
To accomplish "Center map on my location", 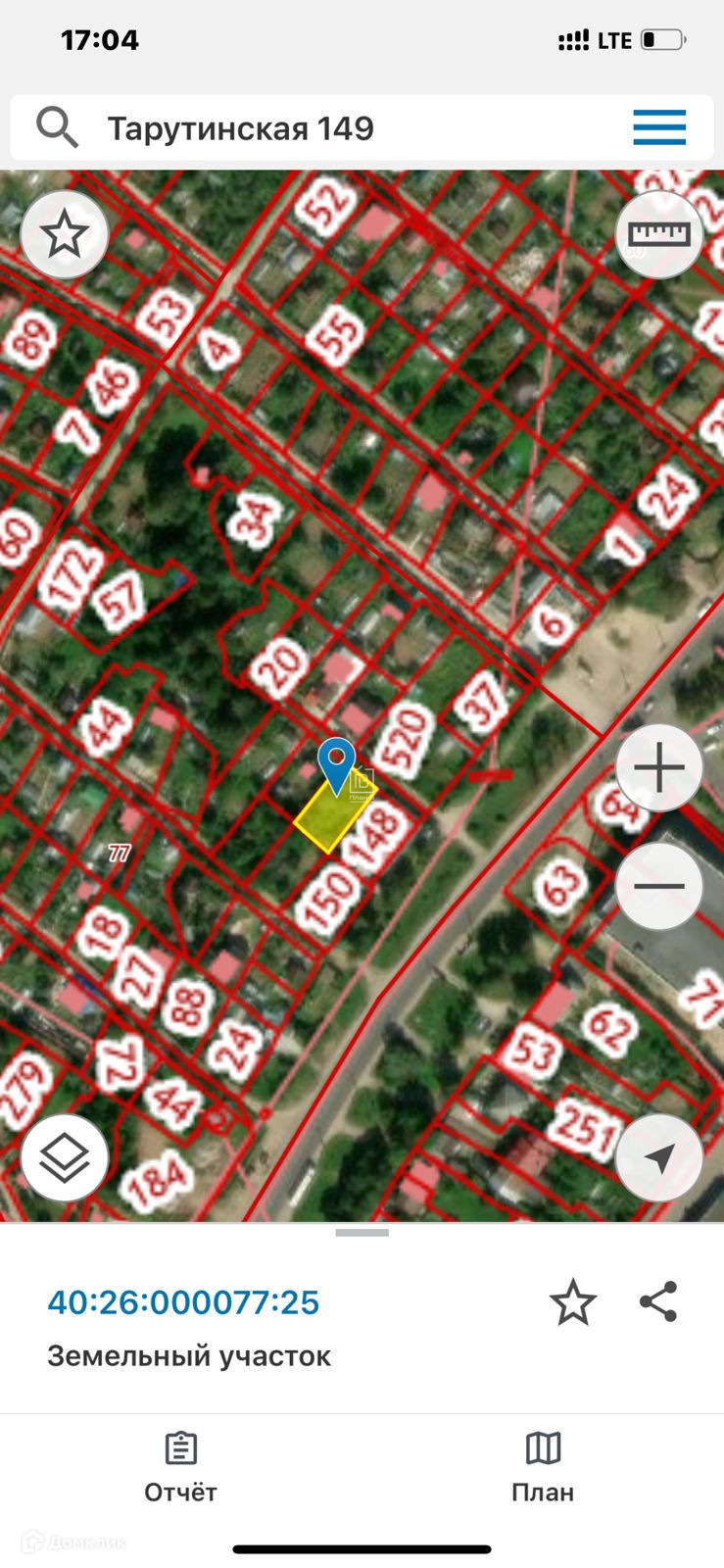I will point(659,1158).
